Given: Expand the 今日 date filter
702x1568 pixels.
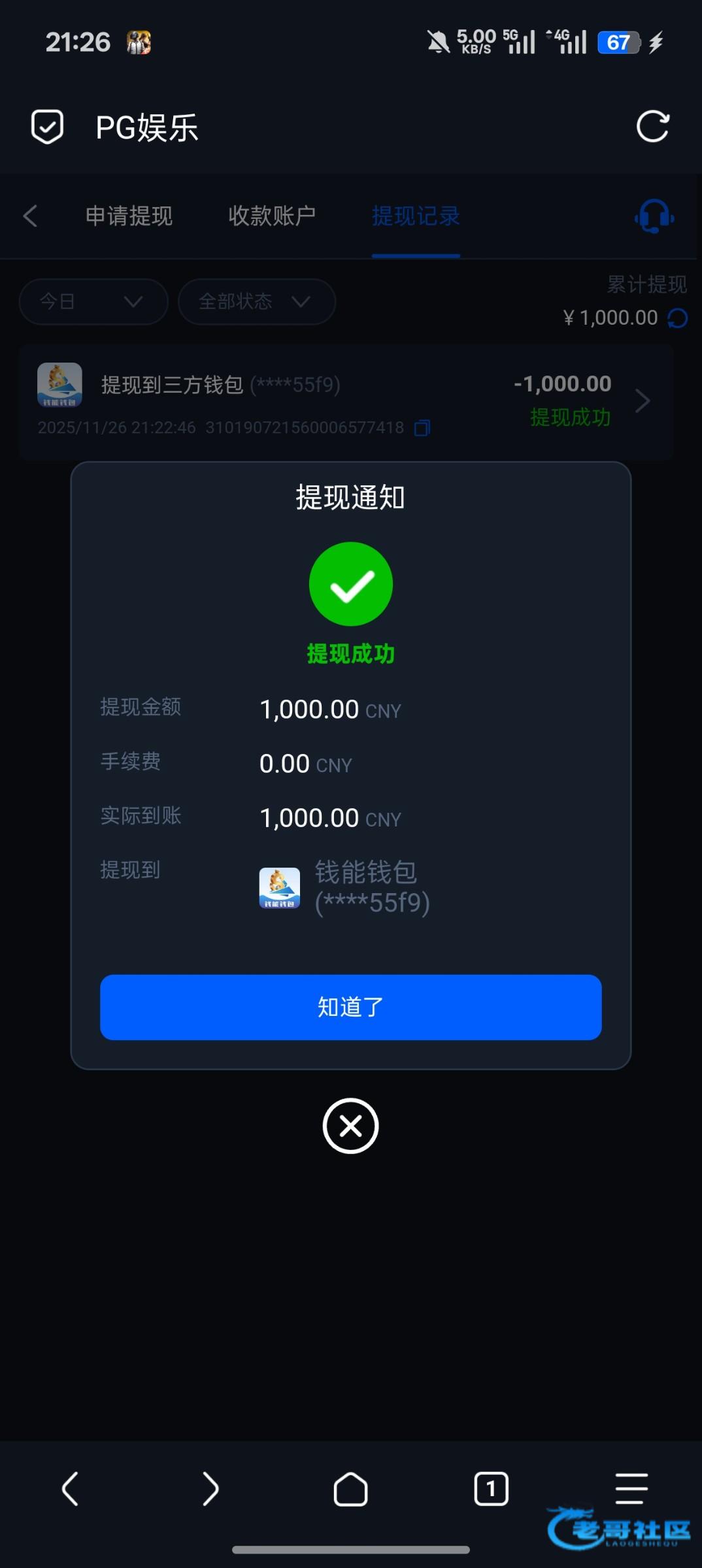Looking at the screenshot, I should click(93, 301).
